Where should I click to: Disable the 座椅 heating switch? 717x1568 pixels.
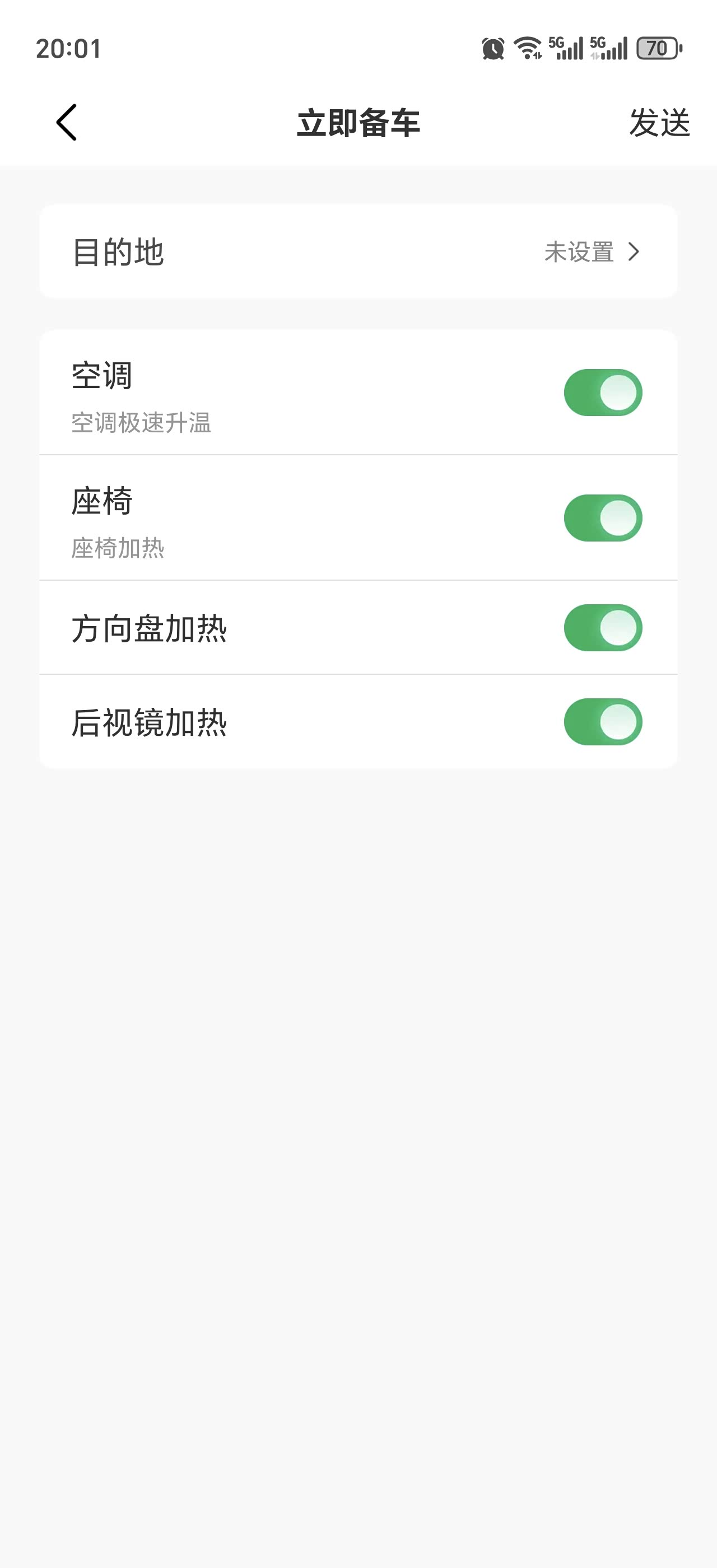(x=603, y=518)
